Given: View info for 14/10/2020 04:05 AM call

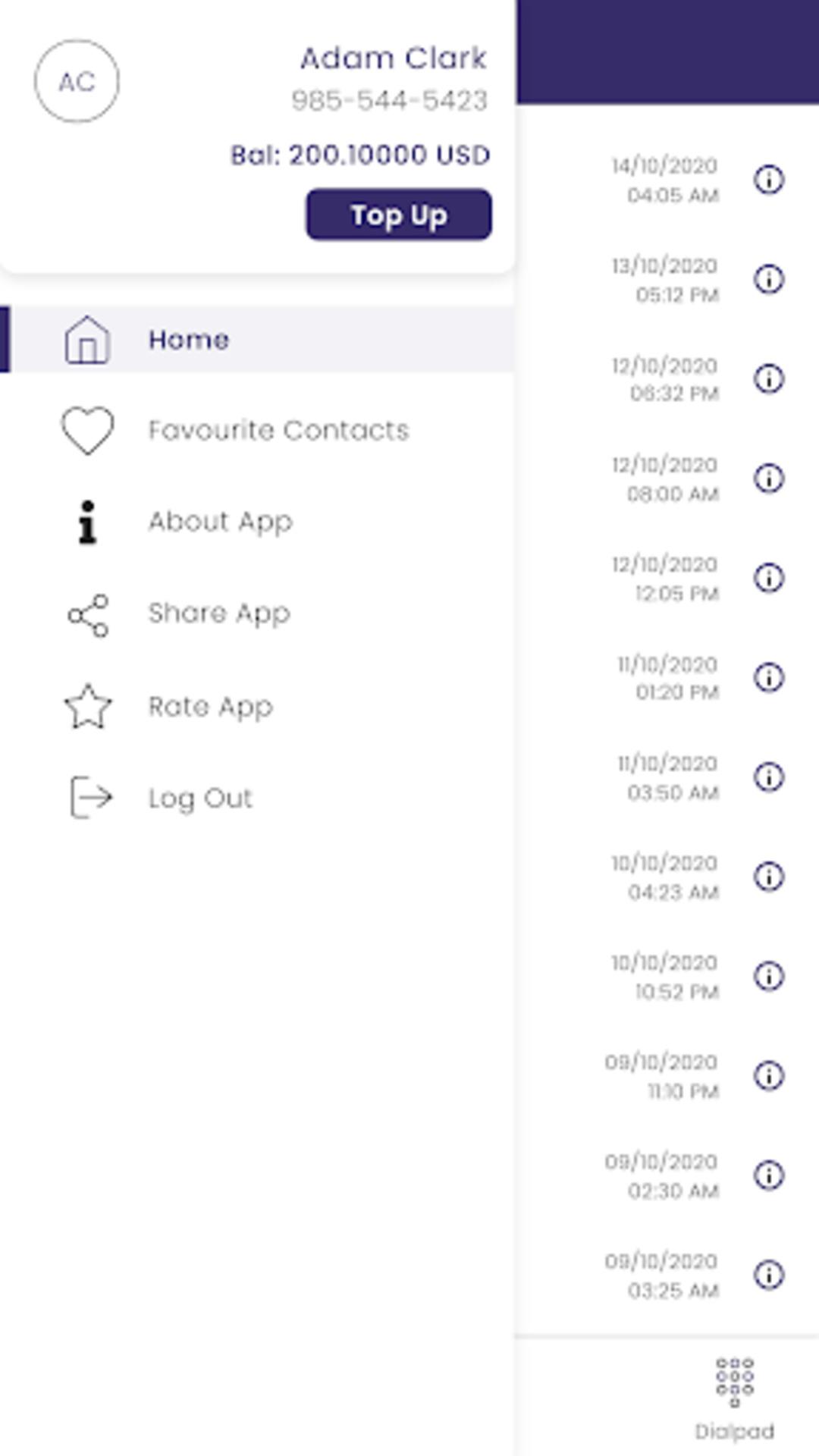Looking at the screenshot, I should pos(769,180).
